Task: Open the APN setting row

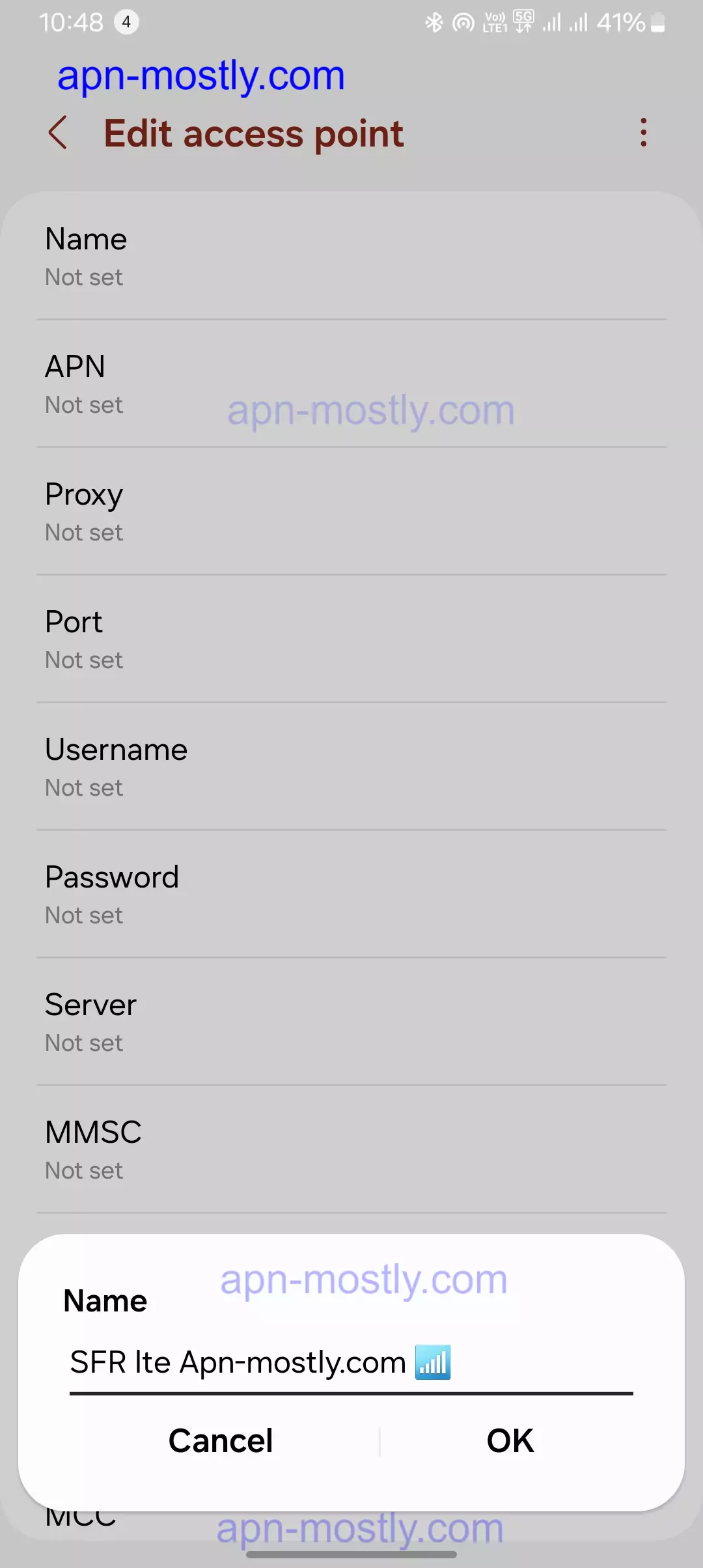Action: [351, 384]
